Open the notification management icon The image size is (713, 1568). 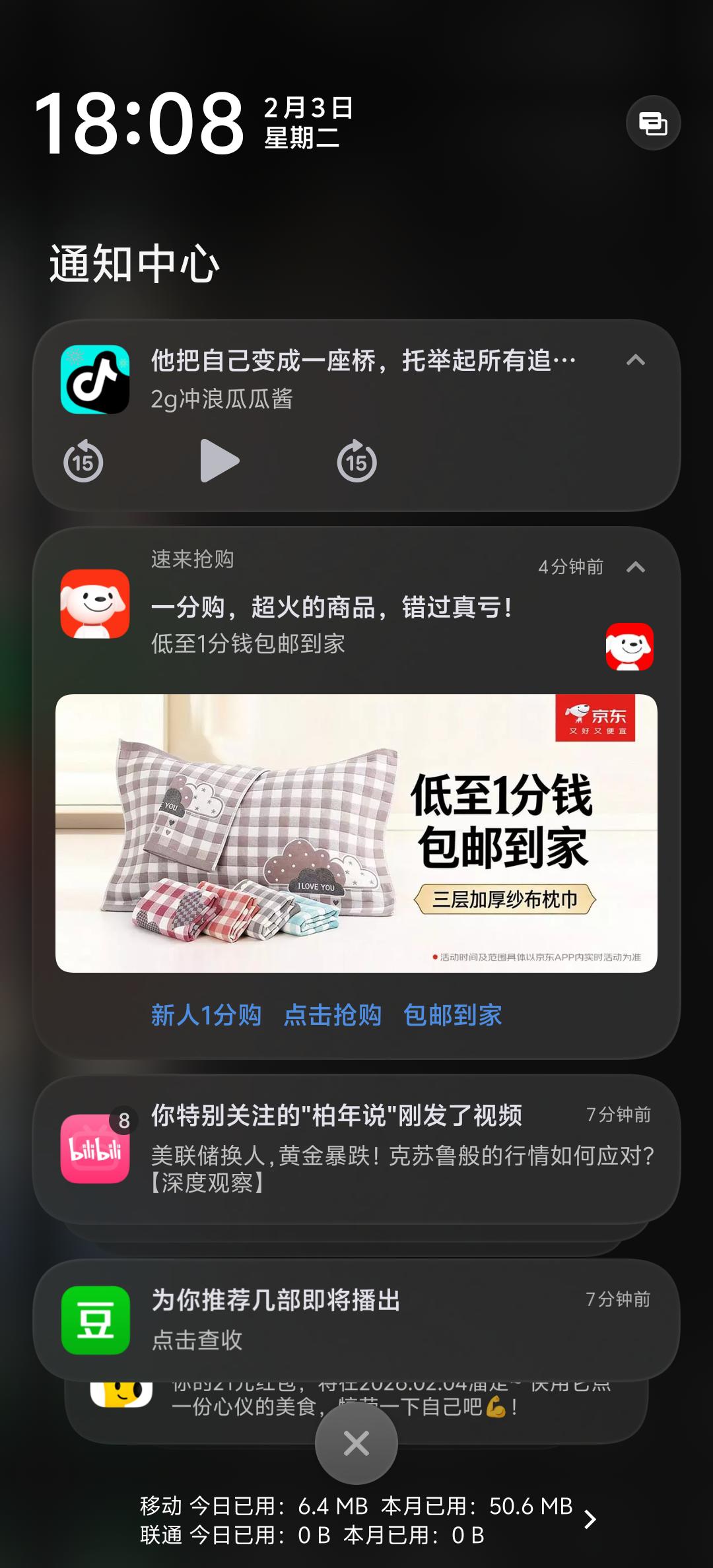(x=653, y=123)
